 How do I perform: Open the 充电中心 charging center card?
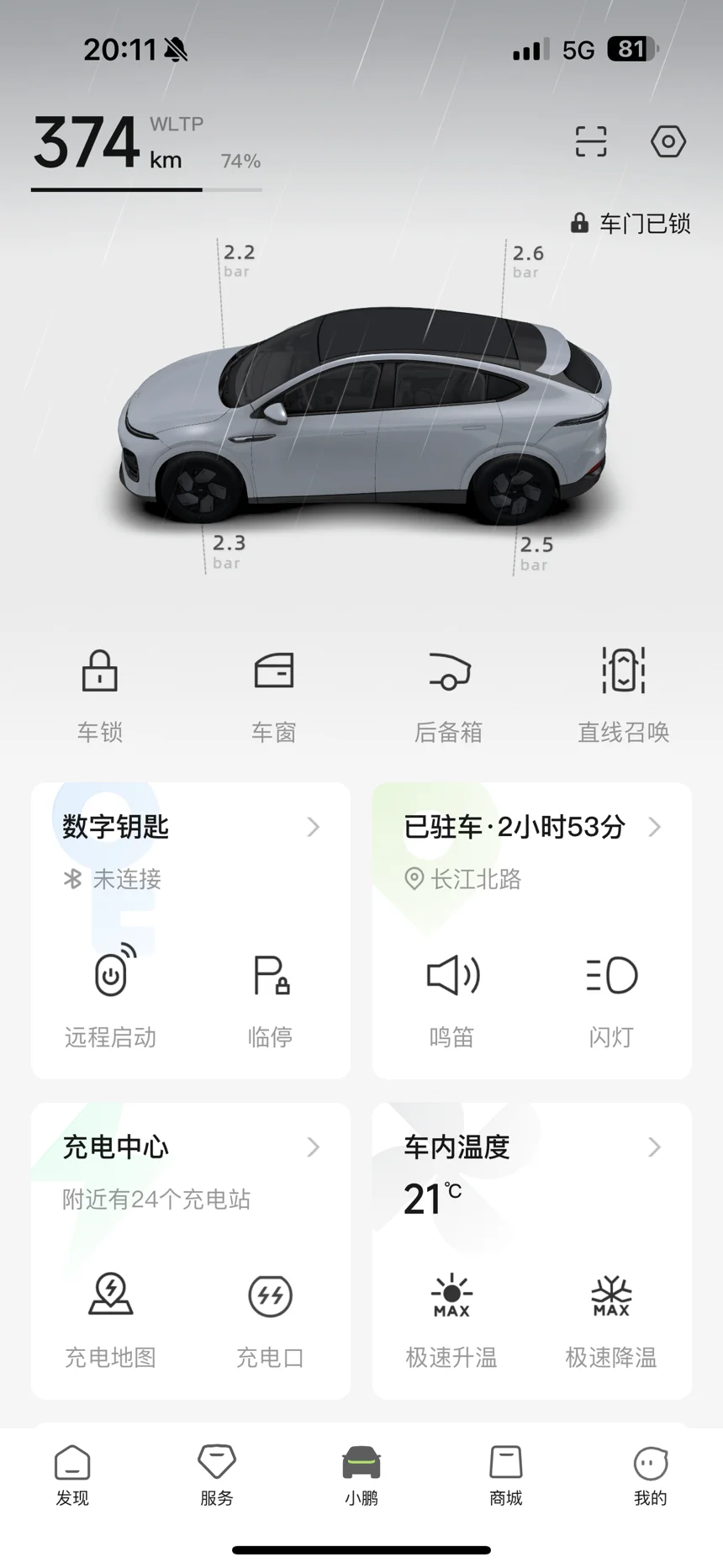click(190, 1147)
